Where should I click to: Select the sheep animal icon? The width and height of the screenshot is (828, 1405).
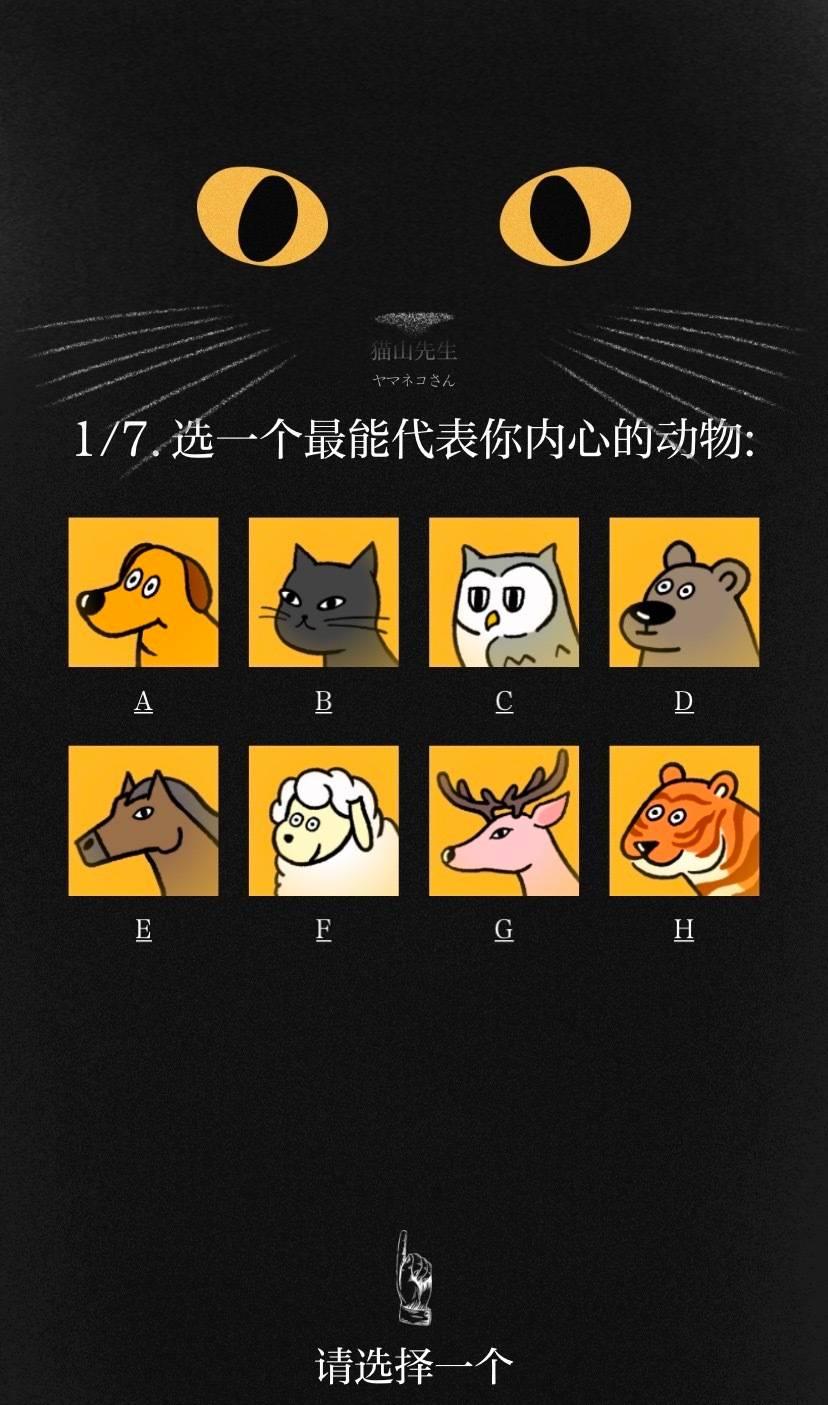click(323, 822)
